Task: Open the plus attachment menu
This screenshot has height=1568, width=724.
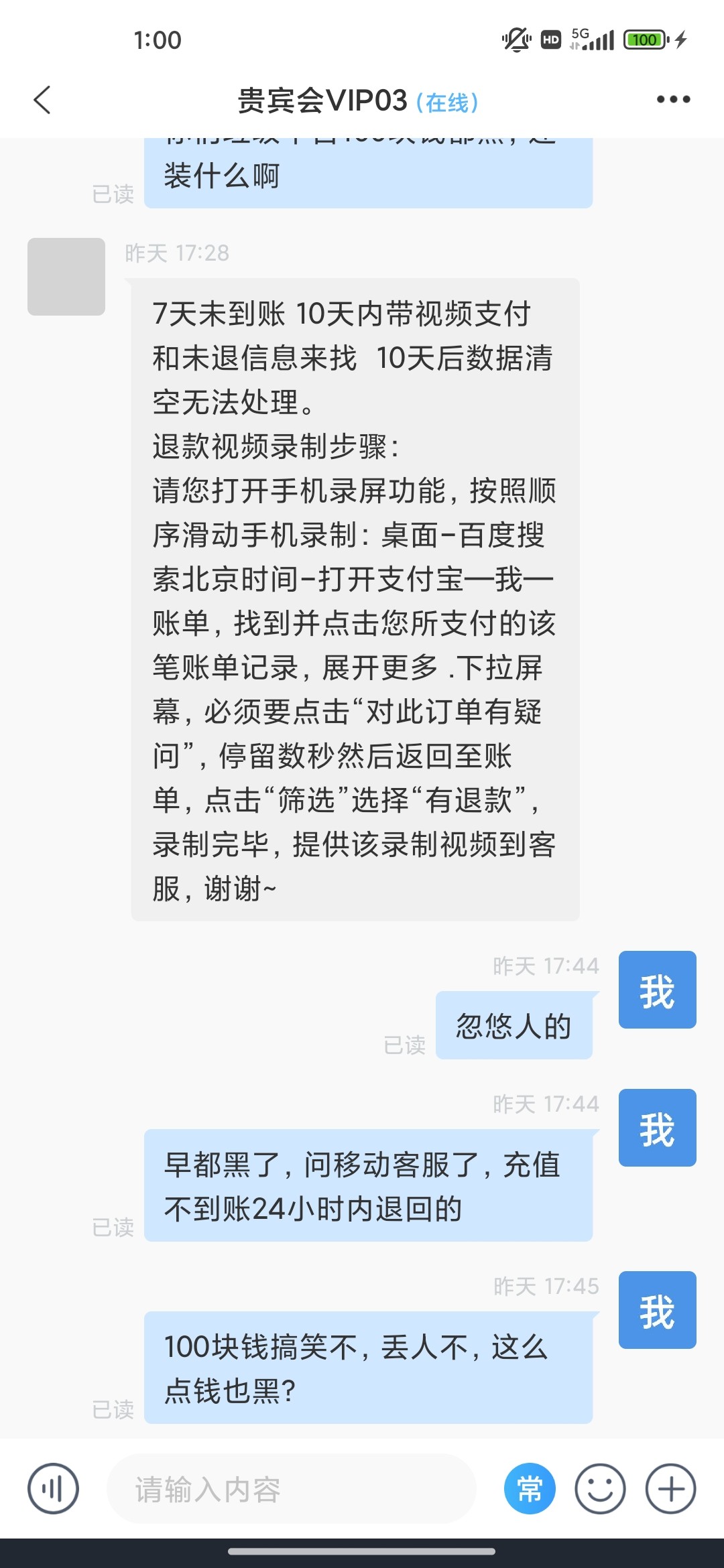Action: pos(670,1488)
